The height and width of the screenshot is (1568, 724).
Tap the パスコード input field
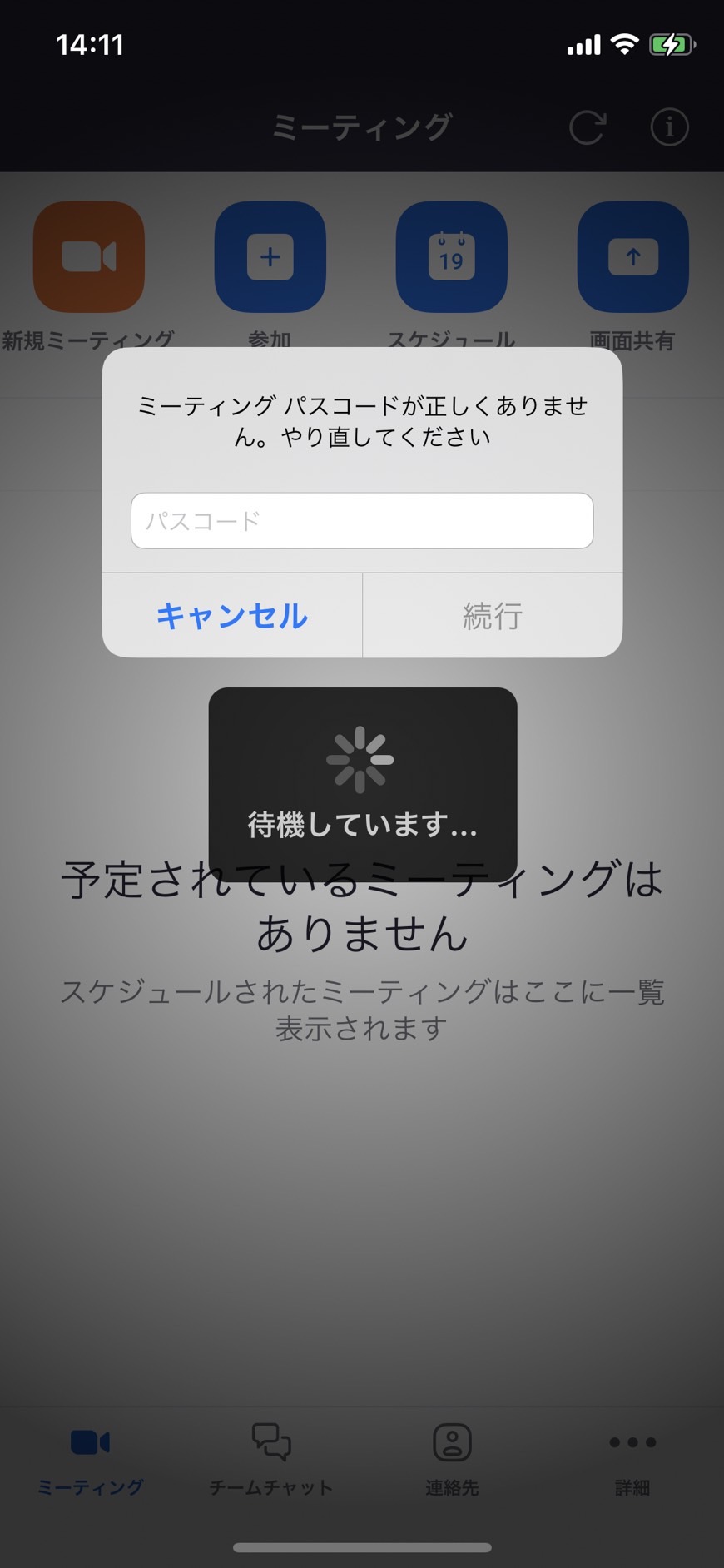(x=362, y=521)
